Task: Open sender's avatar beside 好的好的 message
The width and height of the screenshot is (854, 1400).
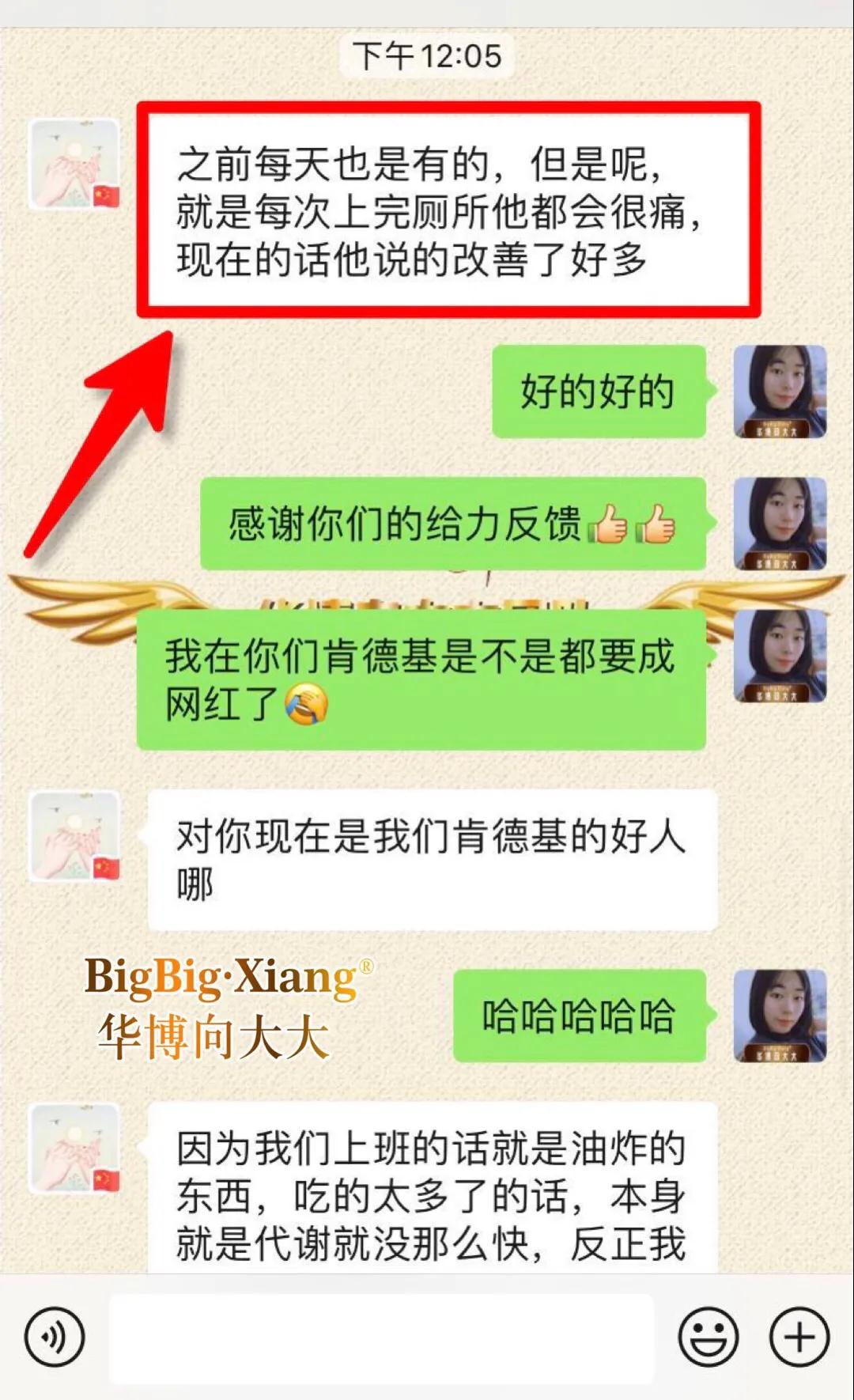Action: tap(779, 392)
